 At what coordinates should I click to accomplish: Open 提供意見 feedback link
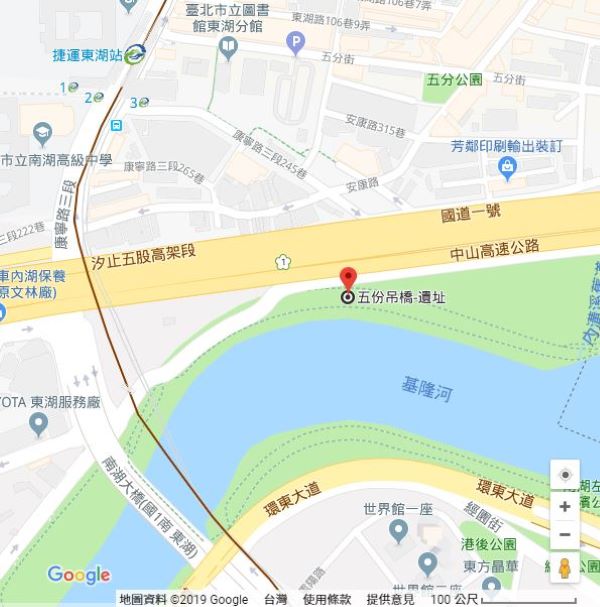(390, 599)
